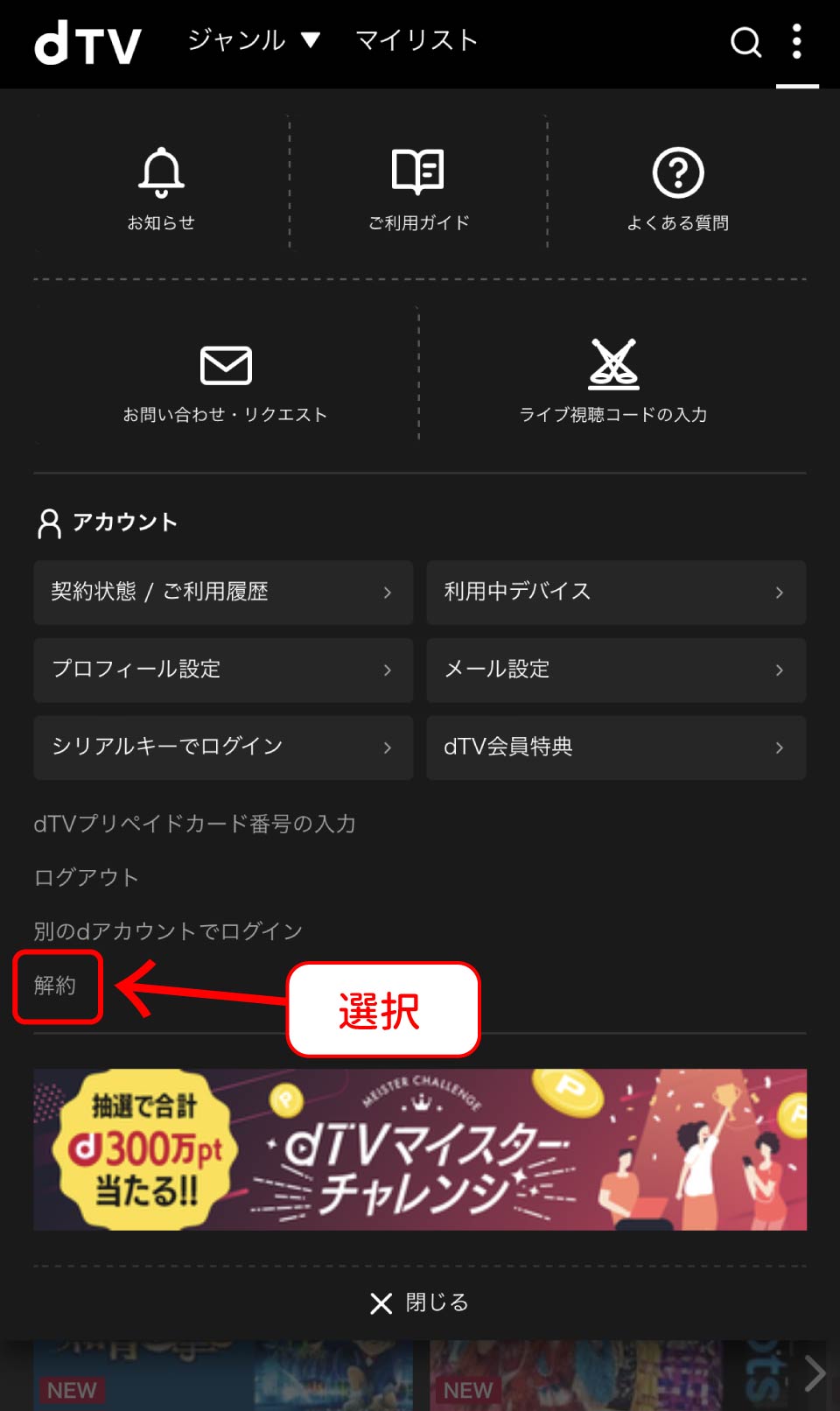Screen dimensions: 840x1411
Task: Open よくある質問
Action: (x=678, y=187)
